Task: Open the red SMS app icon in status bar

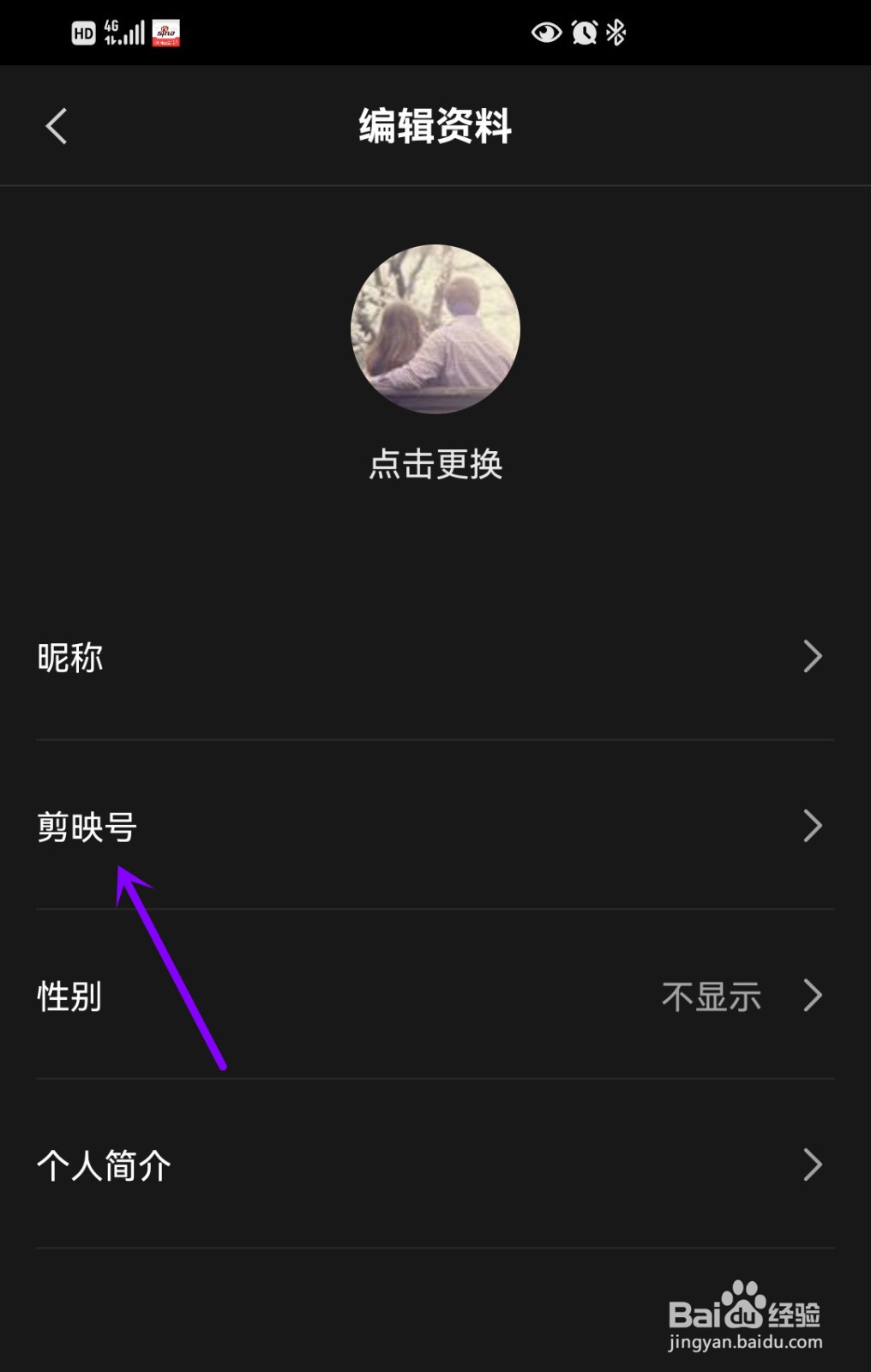Action: 166,33
